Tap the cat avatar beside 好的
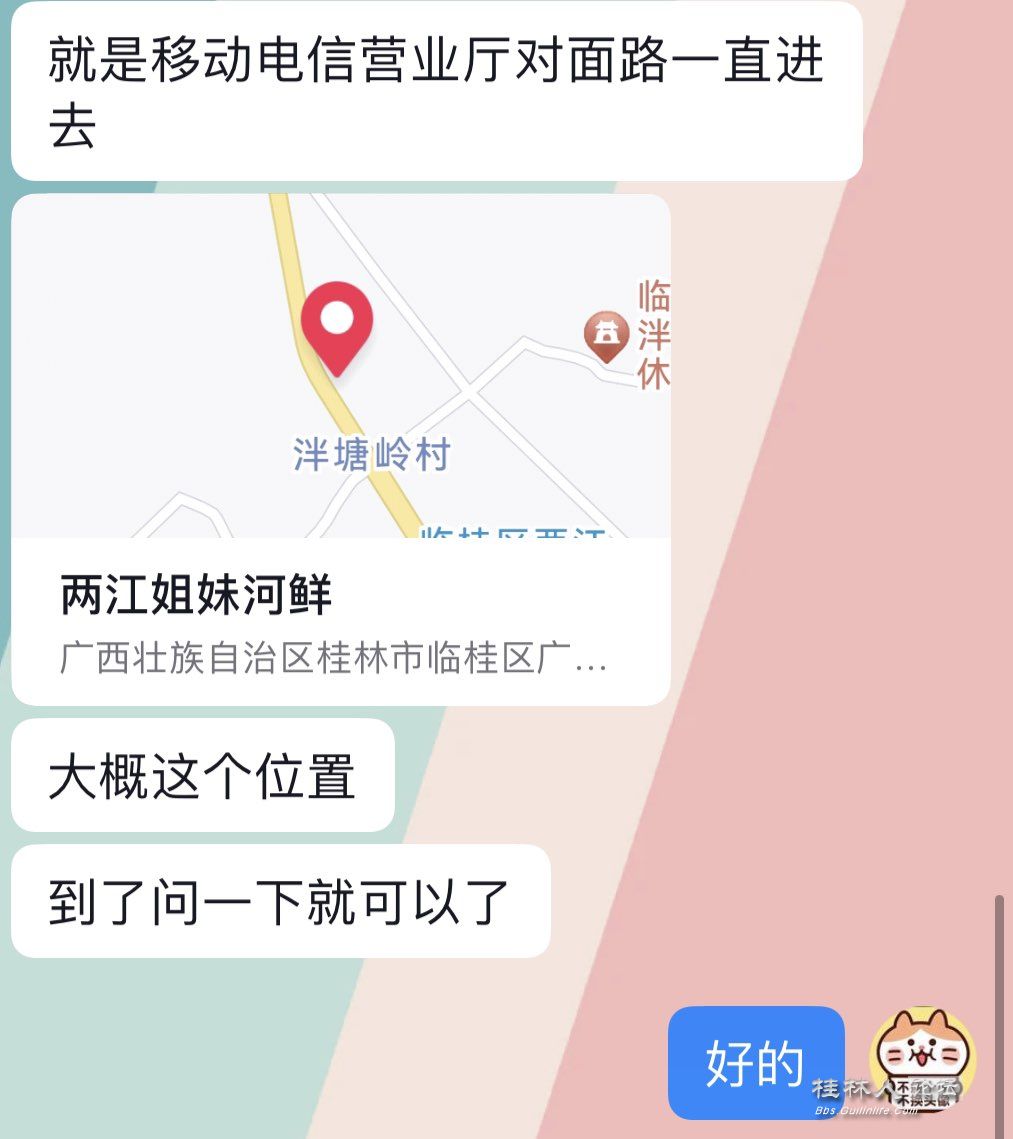Image resolution: width=1013 pixels, height=1139 pixels. [x=921, y=1059]
